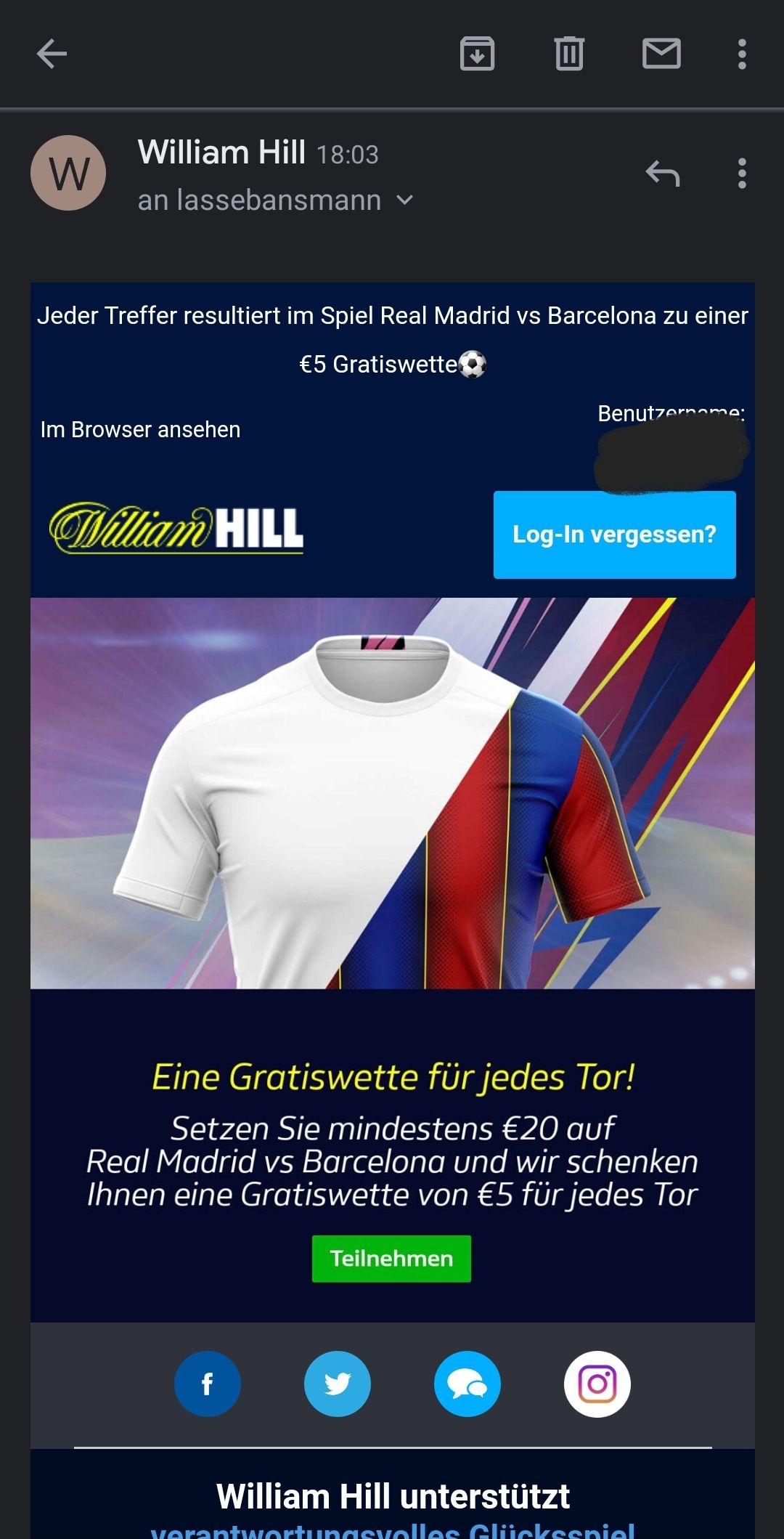Archive this email
This screenshot has height=1539, width=784.
pos(477,54)
